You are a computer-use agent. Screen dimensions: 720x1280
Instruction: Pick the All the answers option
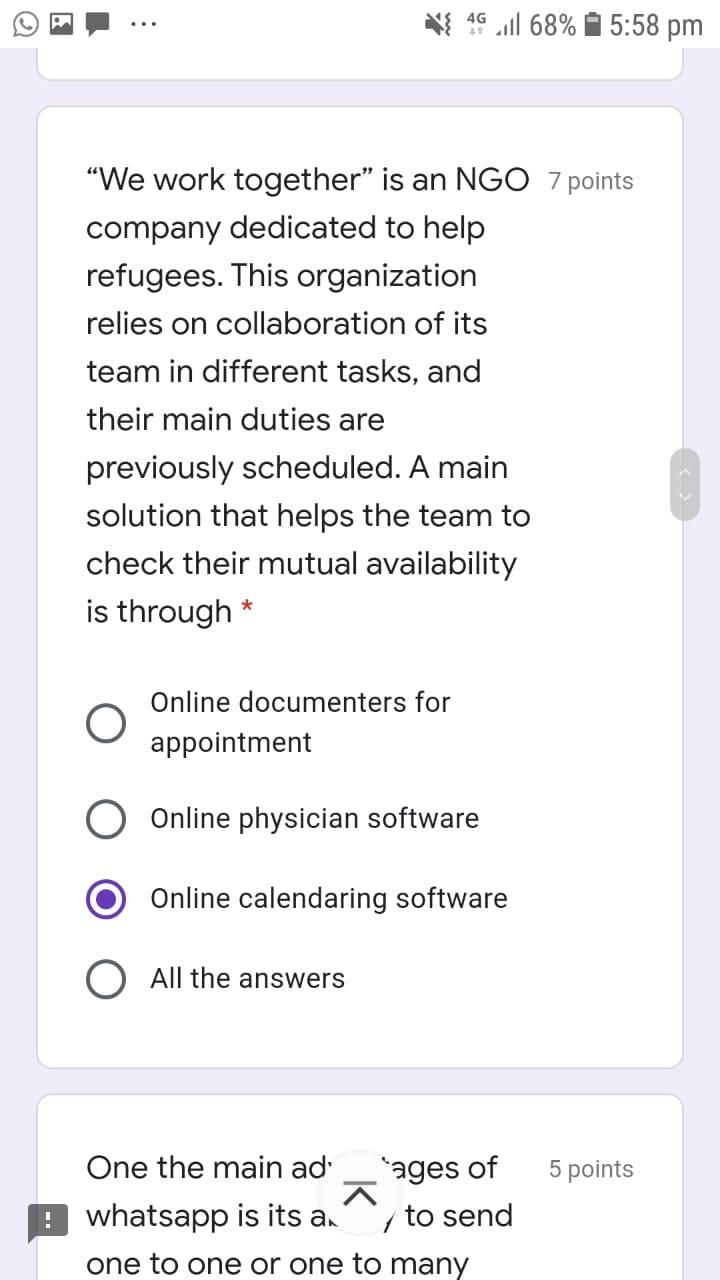(106, 979)
